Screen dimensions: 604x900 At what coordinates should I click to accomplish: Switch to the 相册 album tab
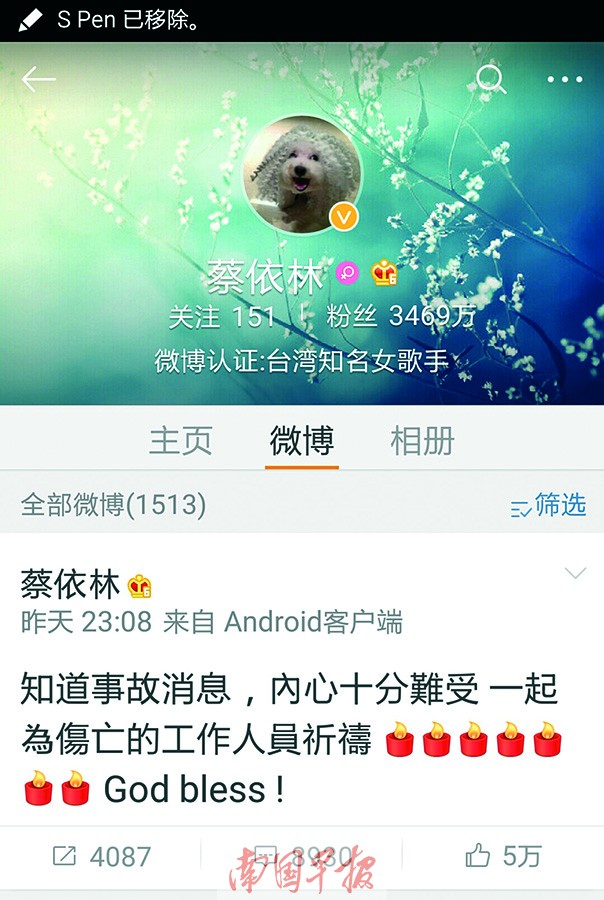pyautogui.click(x=422, y=440)
